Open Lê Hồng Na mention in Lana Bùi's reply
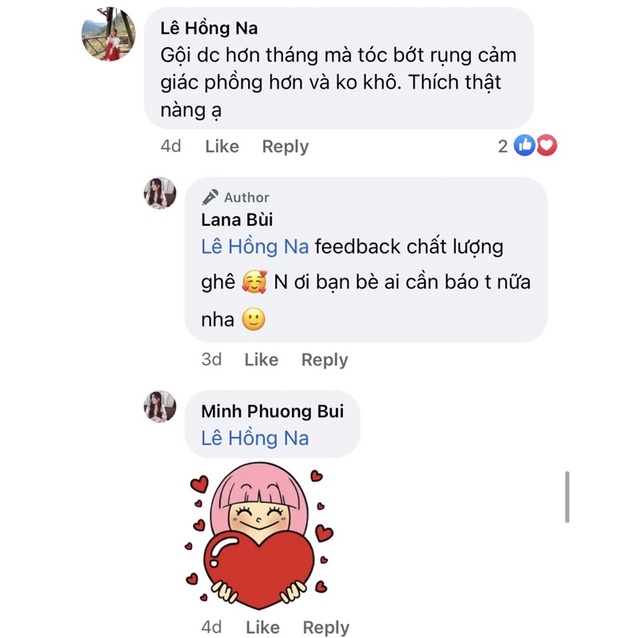Viewport: 638px width, 638px height. pos(255,247)
